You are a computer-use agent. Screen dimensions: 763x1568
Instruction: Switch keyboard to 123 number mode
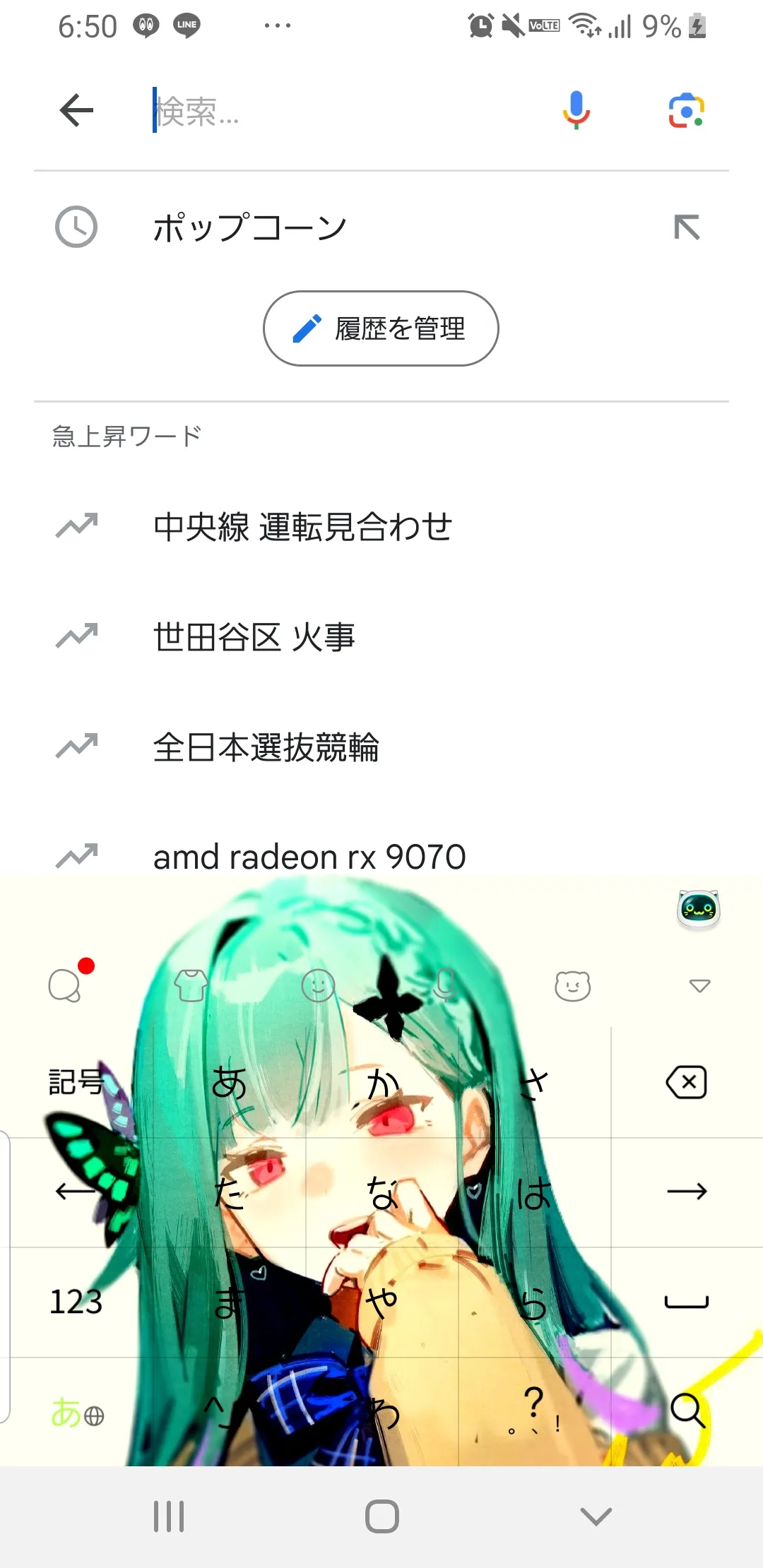[x=76, y=1301]
